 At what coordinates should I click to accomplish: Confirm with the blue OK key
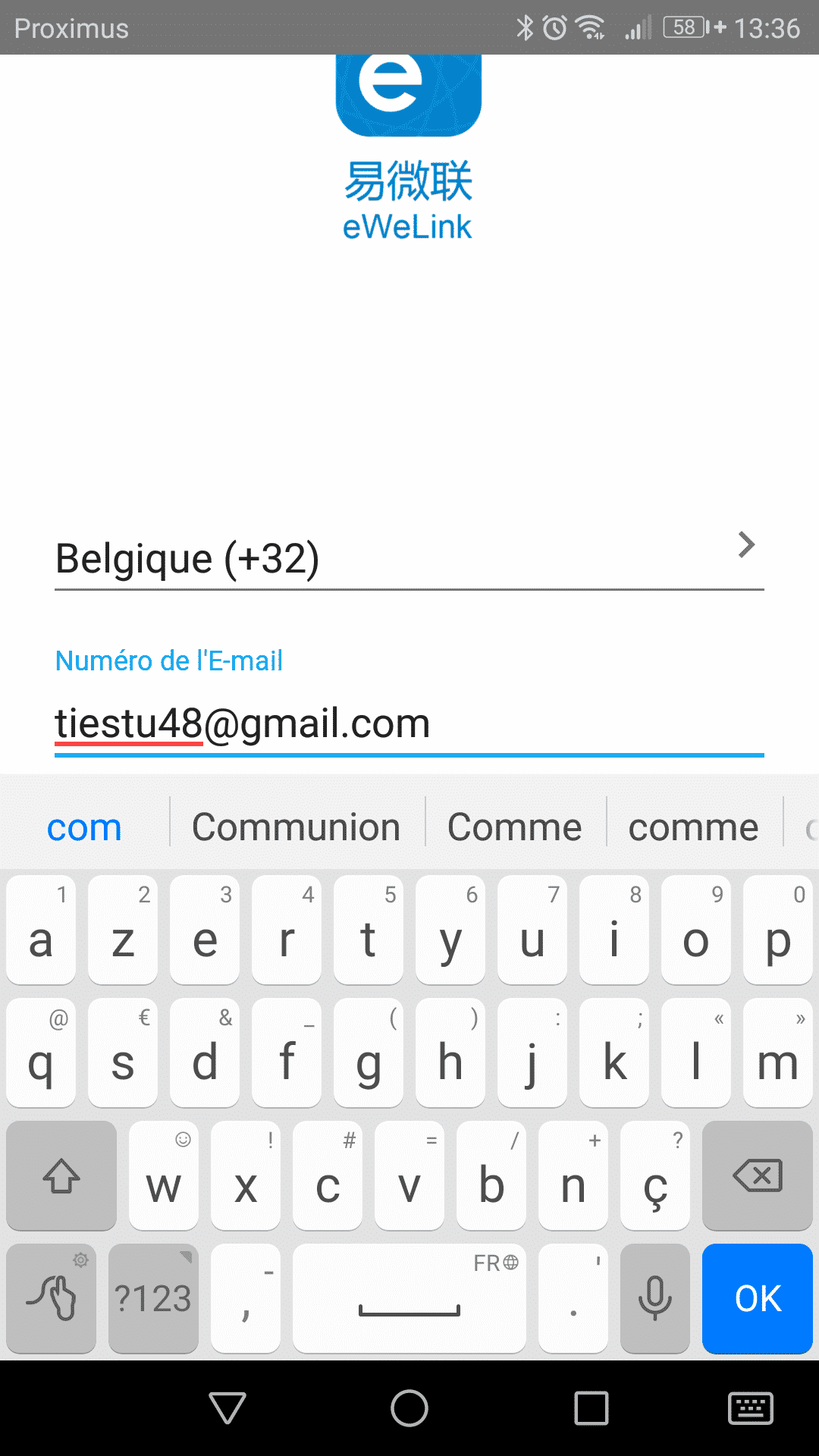pos(758,1298)
